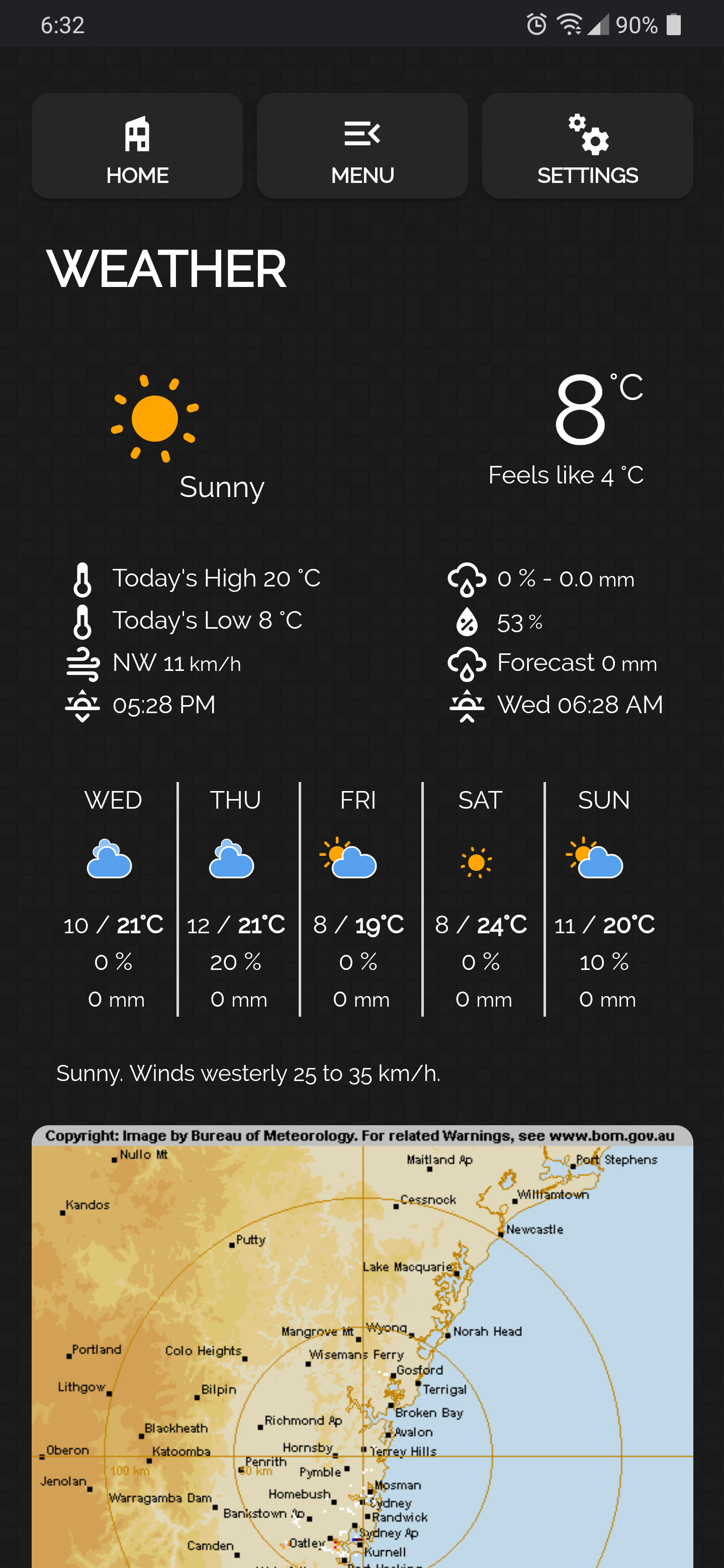Go to the HOME button
Screen dimensions: 724x1568
tap(137, 146)
